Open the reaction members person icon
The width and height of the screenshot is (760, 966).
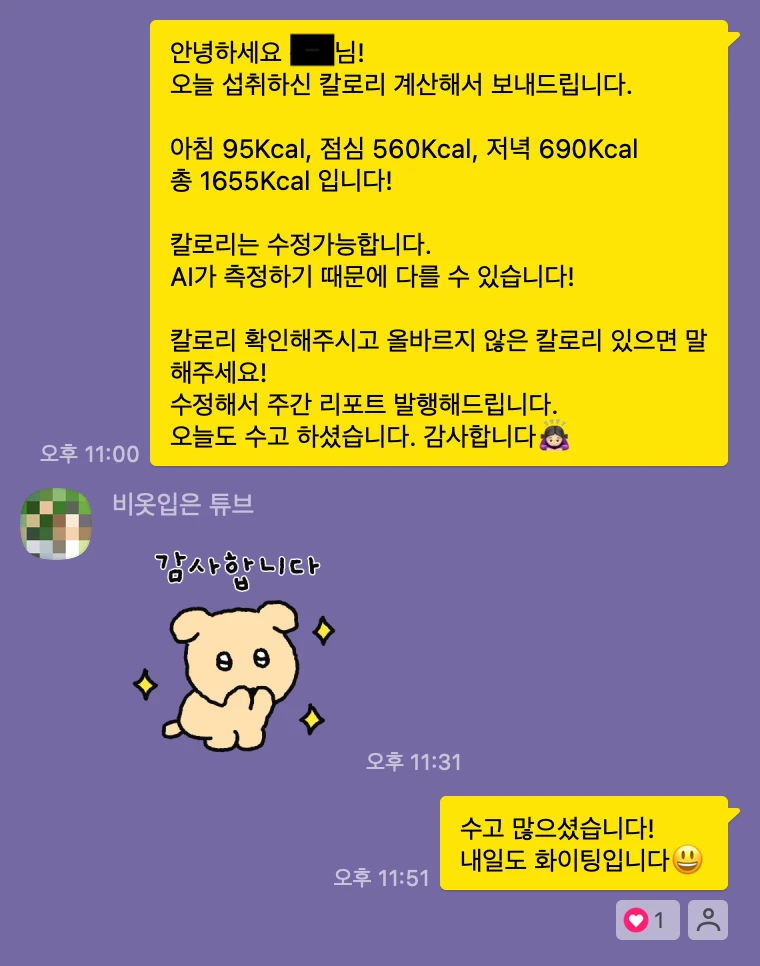[x=708, y=920]
